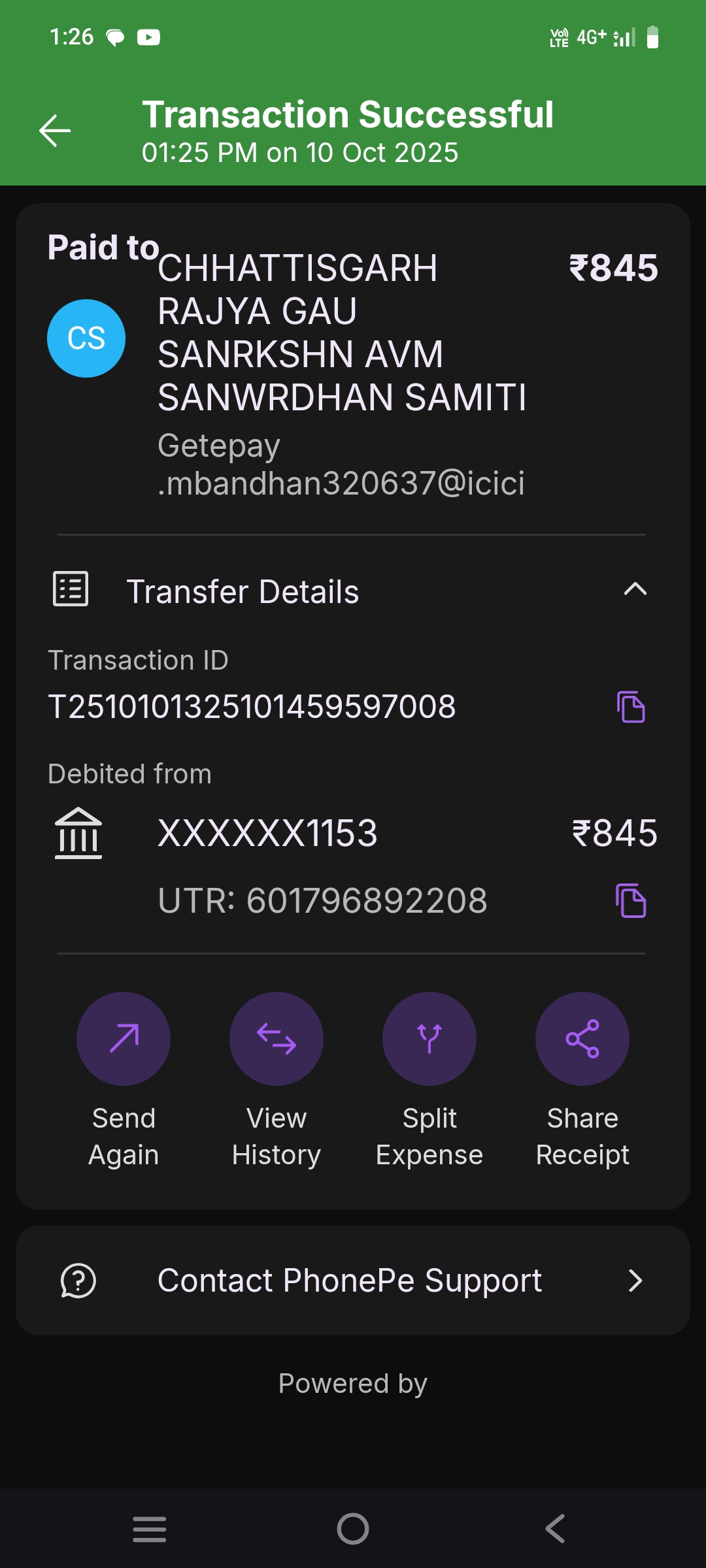Go back using the top-left arrow

pyautogui.click(x=55, y=131)
